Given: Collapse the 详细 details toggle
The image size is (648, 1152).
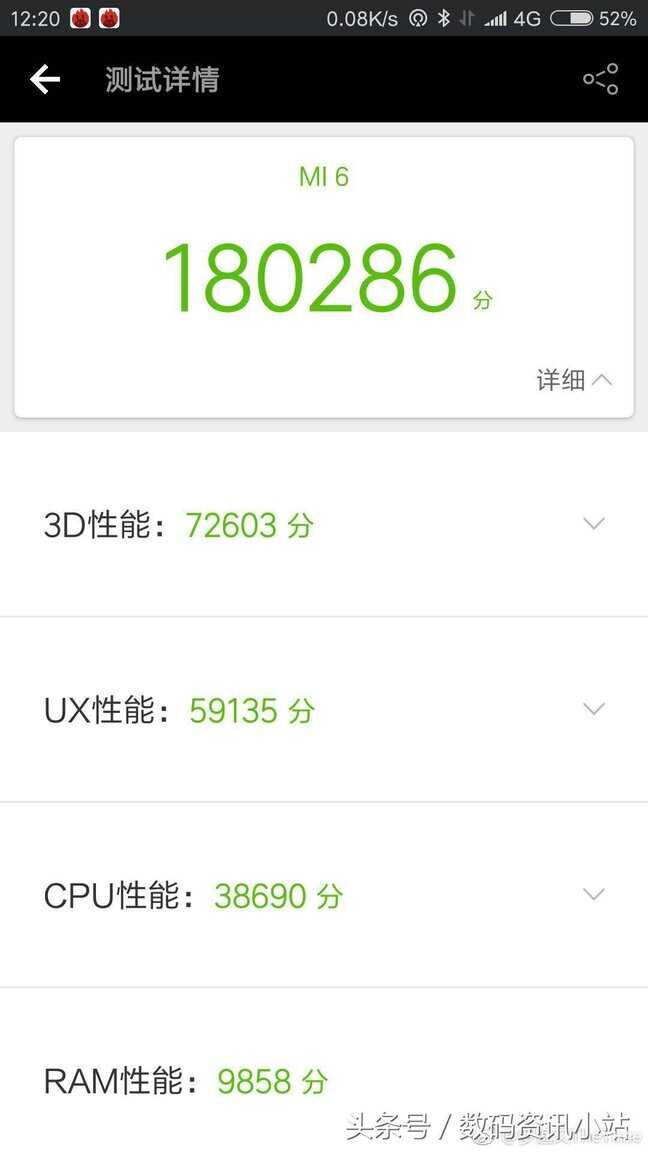Looking at the screenshot, I should [575, 380].
